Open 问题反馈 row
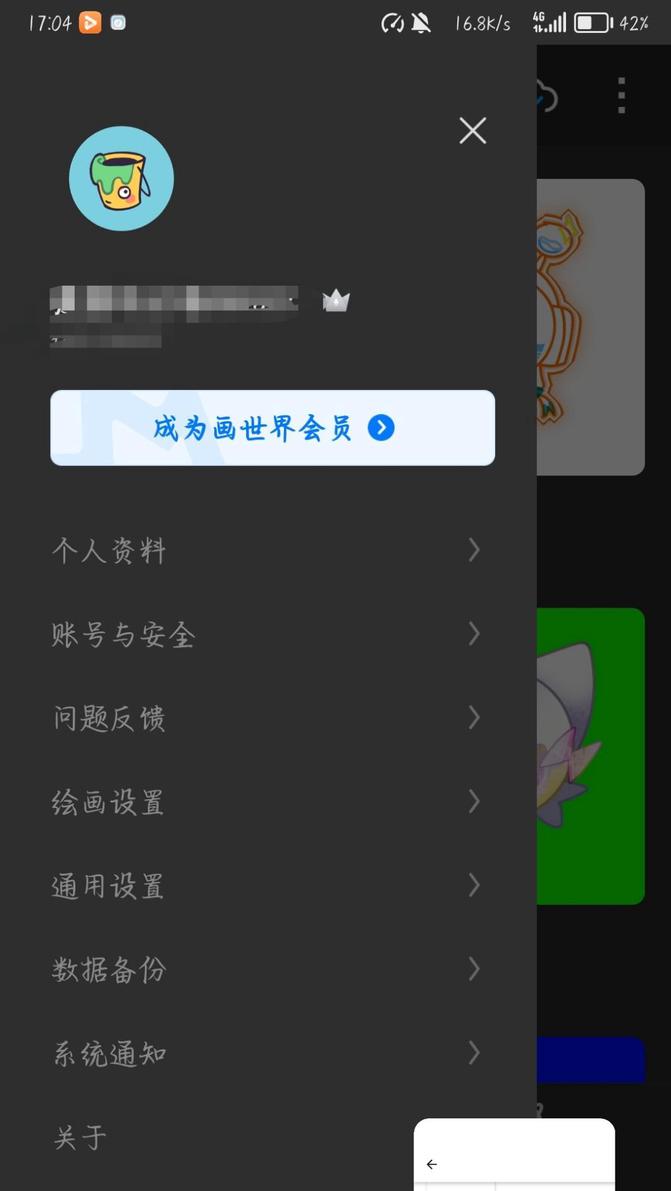Screen dimensions: 671x1191 (x=266, y=718)
